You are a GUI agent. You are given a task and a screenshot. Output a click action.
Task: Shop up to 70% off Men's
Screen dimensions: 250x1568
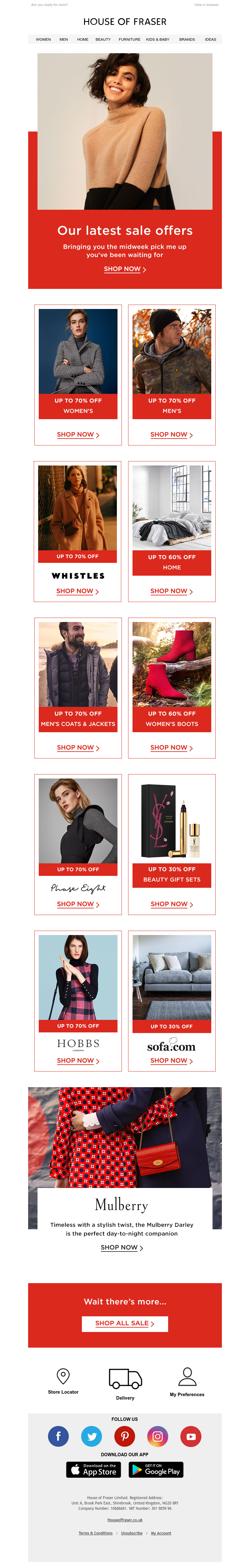172,434
